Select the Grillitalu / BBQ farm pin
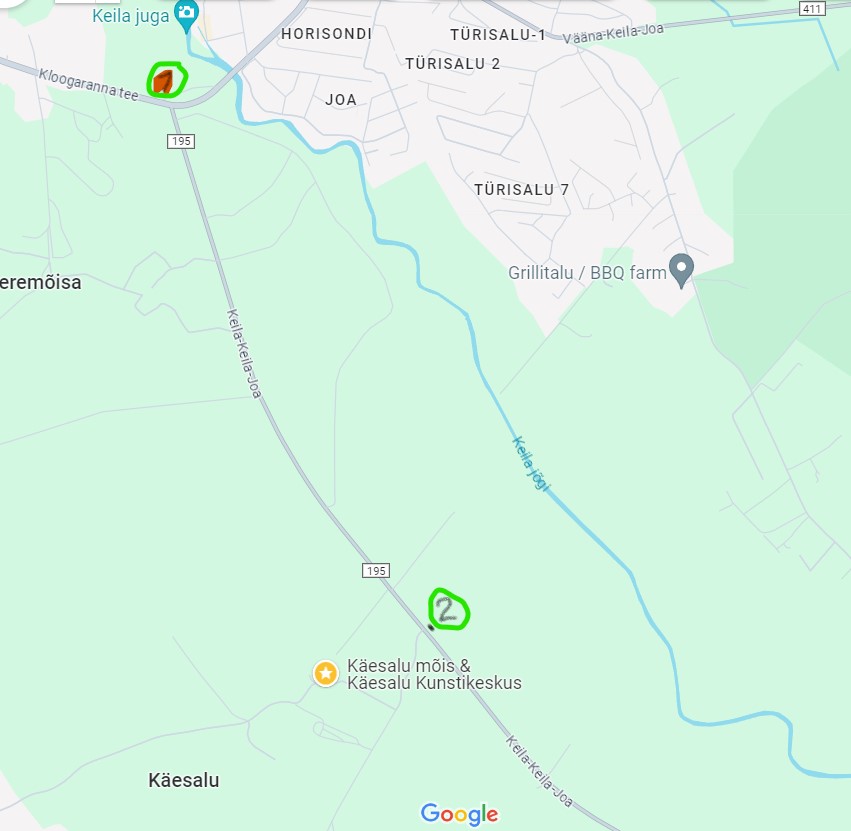 pos(681,269)
